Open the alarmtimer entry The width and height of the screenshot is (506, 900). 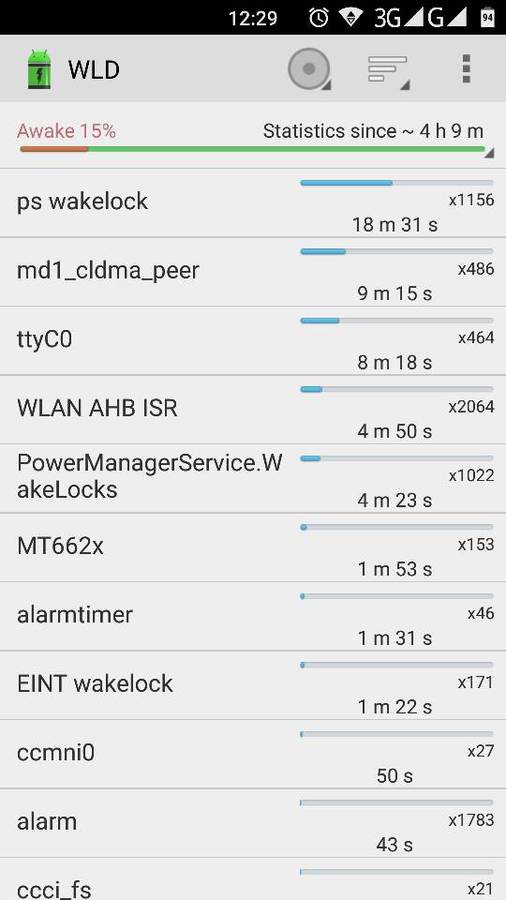[253, 616]
